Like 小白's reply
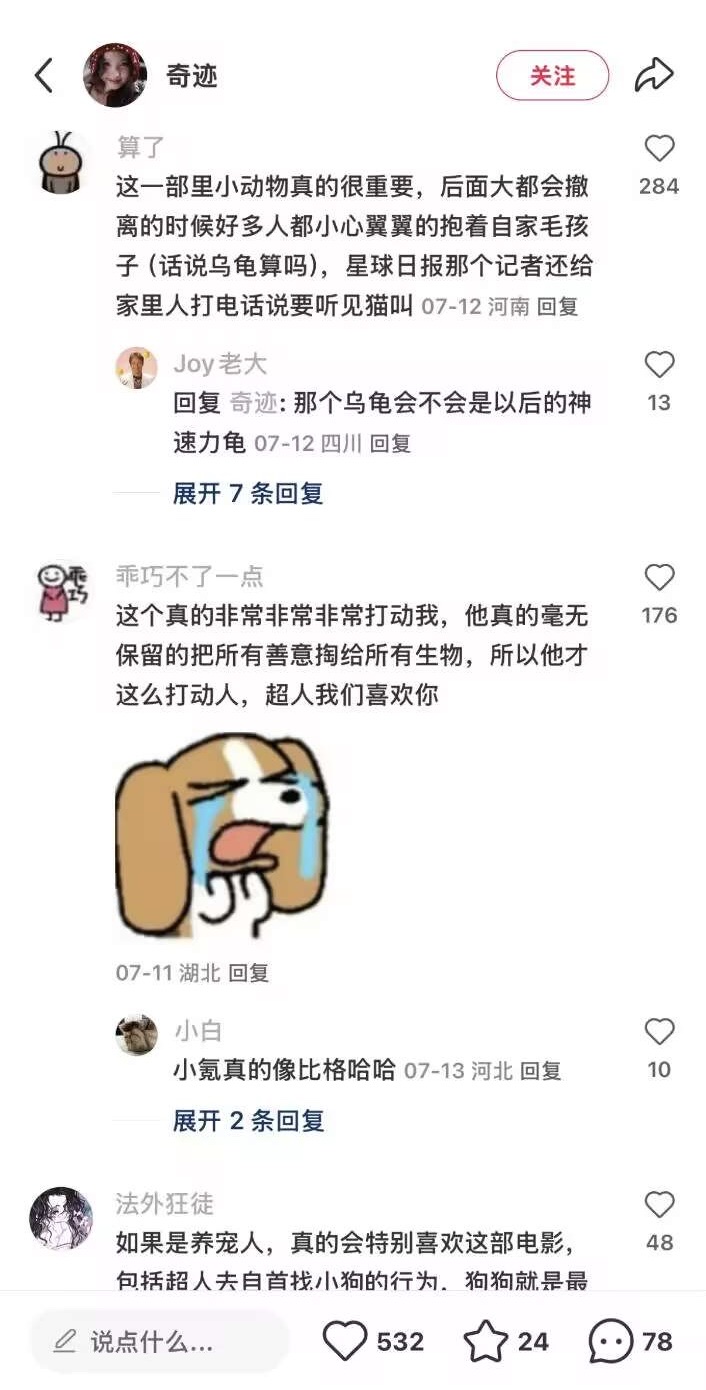The height and width of the screenshot is (1390, 706). pos(659,1033)
